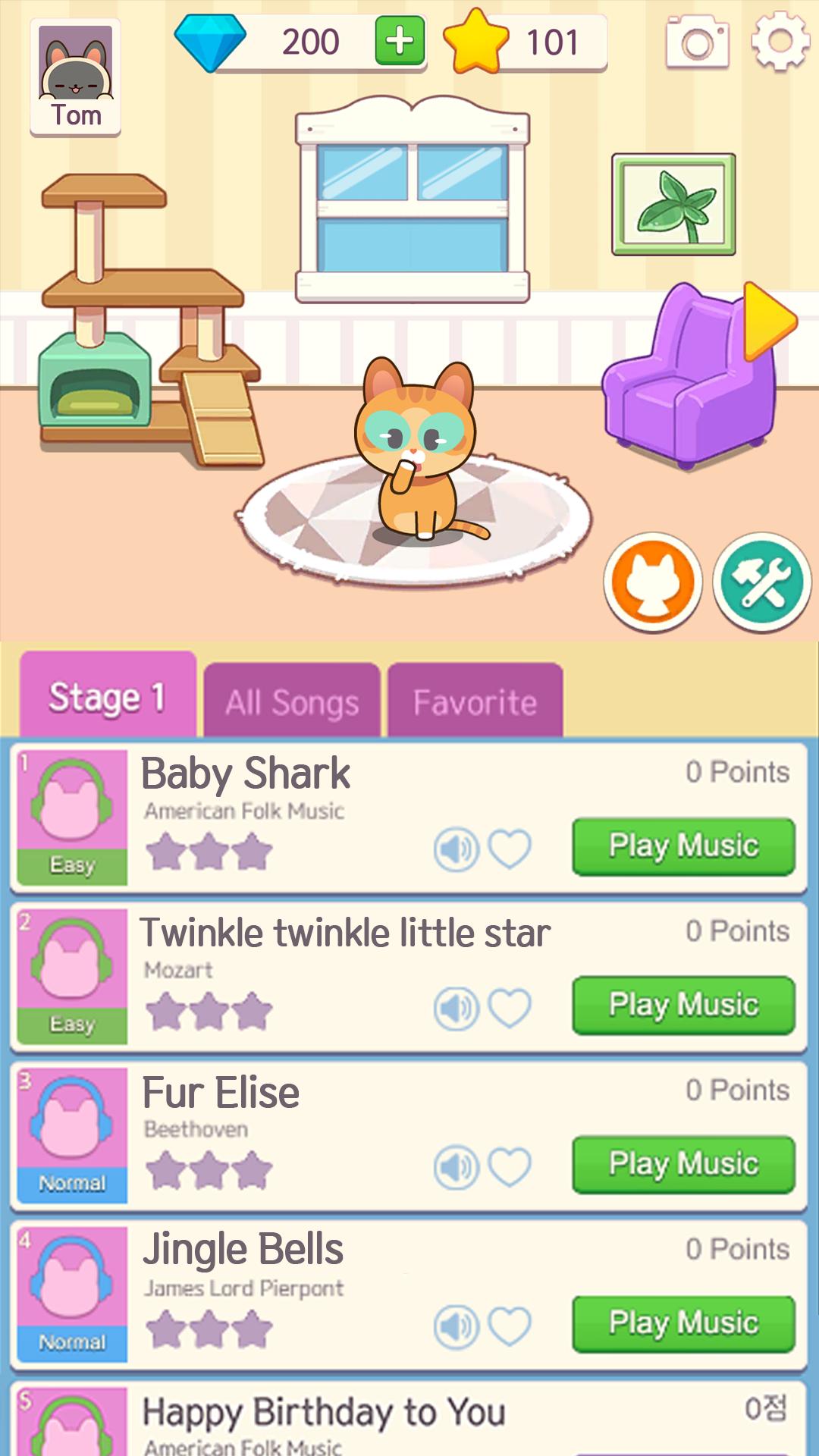Screen dimensions: 819x1456
Task: Open Tom's profile avatar
Action: [x=75, y=76]
